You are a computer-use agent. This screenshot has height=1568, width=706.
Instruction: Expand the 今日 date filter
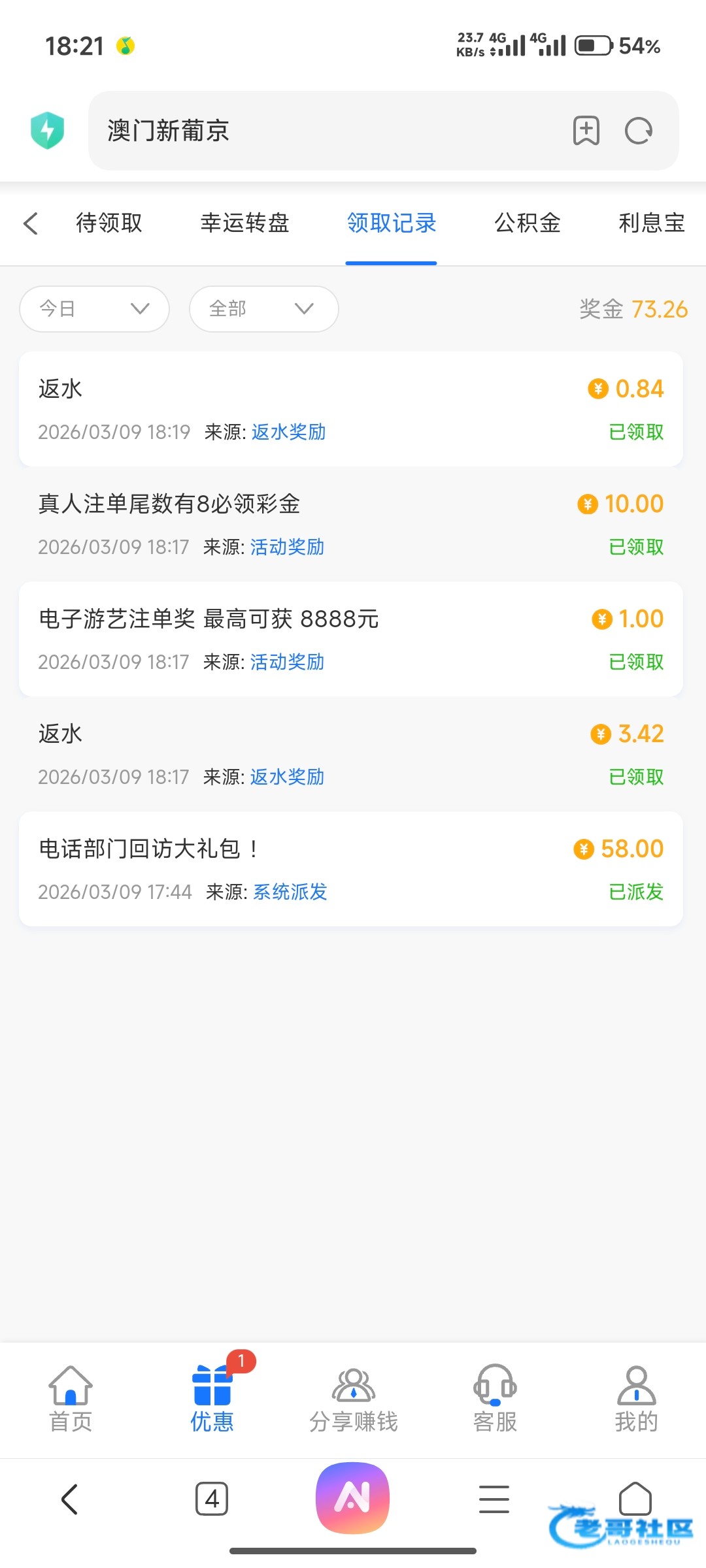[x=95, y=308]
